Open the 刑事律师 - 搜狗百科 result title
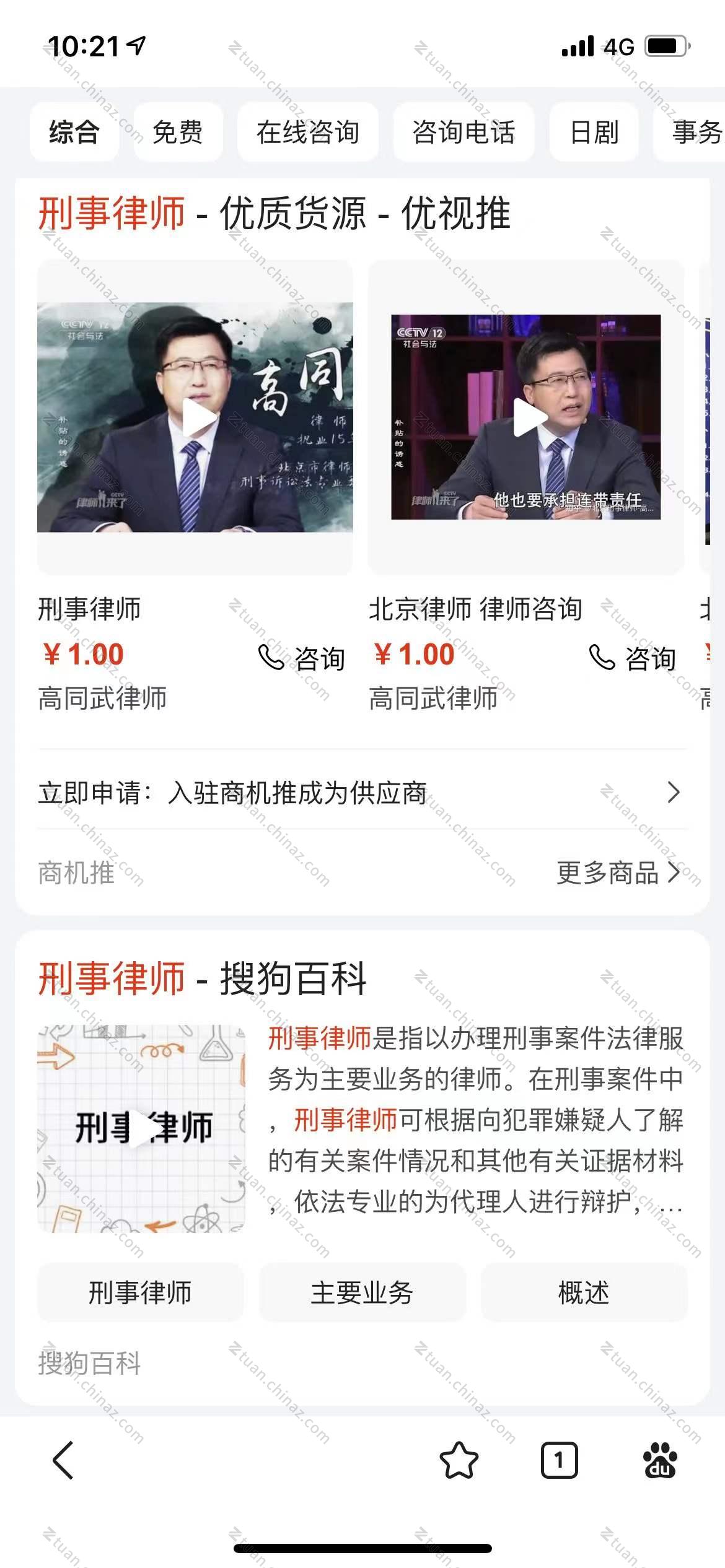The image size is (725, 1568). (203, 978)
